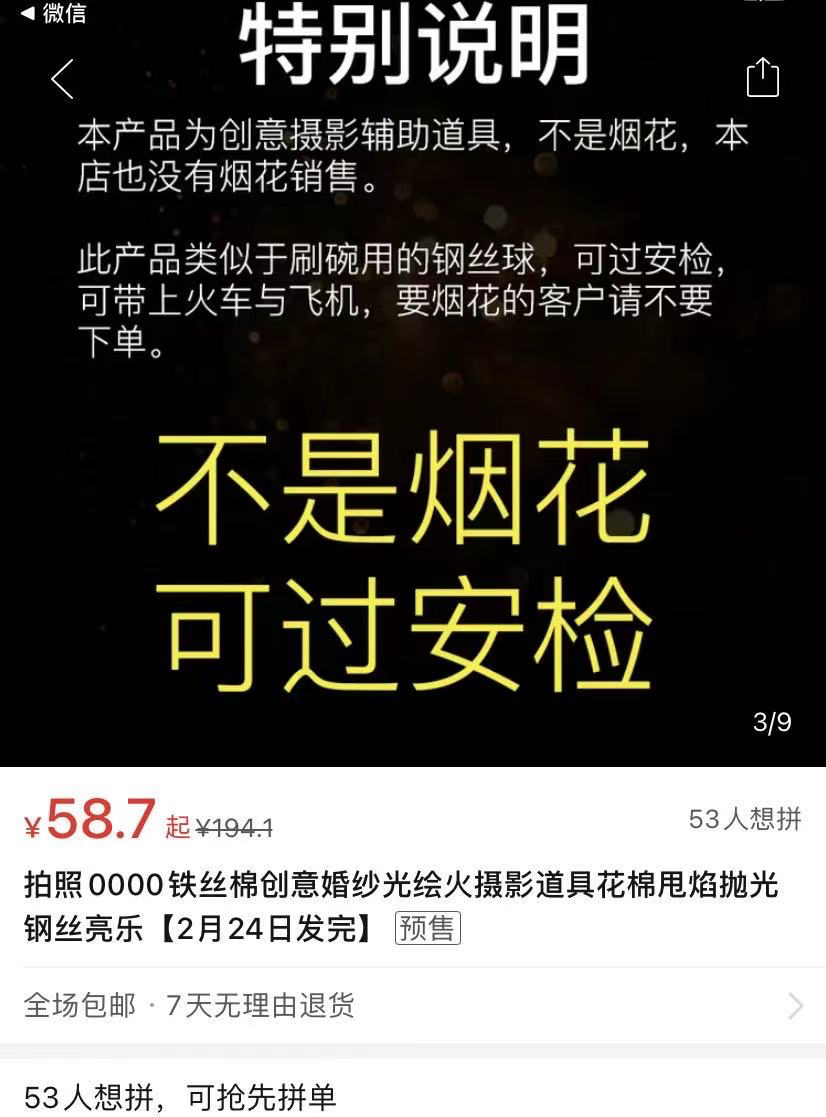The height and width of the screenshot is (1117, 826).
Task: Return to WeChat via status bar link
Action: point(53,13)
